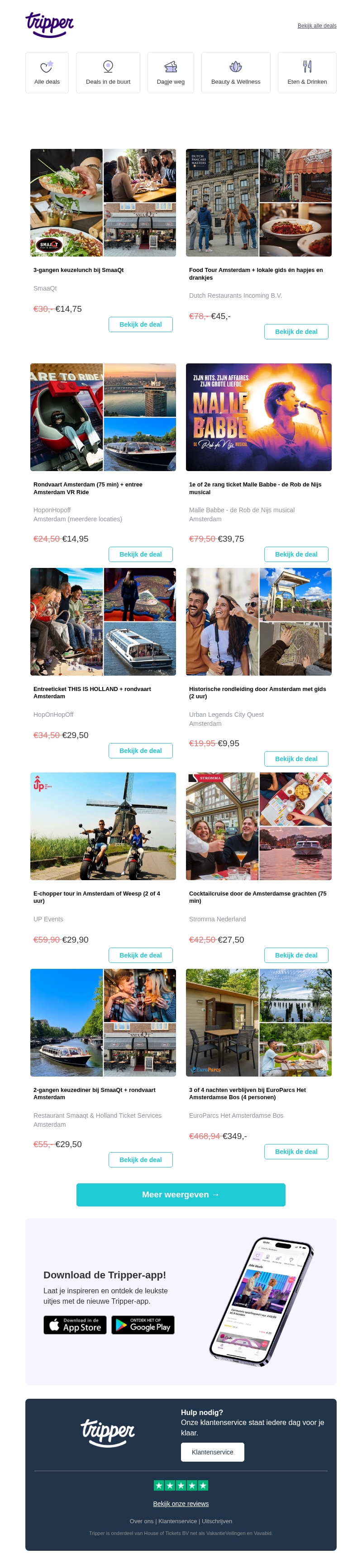View the EuroParcs Amsterdamse Bos deal

[x=295, y=1152]
